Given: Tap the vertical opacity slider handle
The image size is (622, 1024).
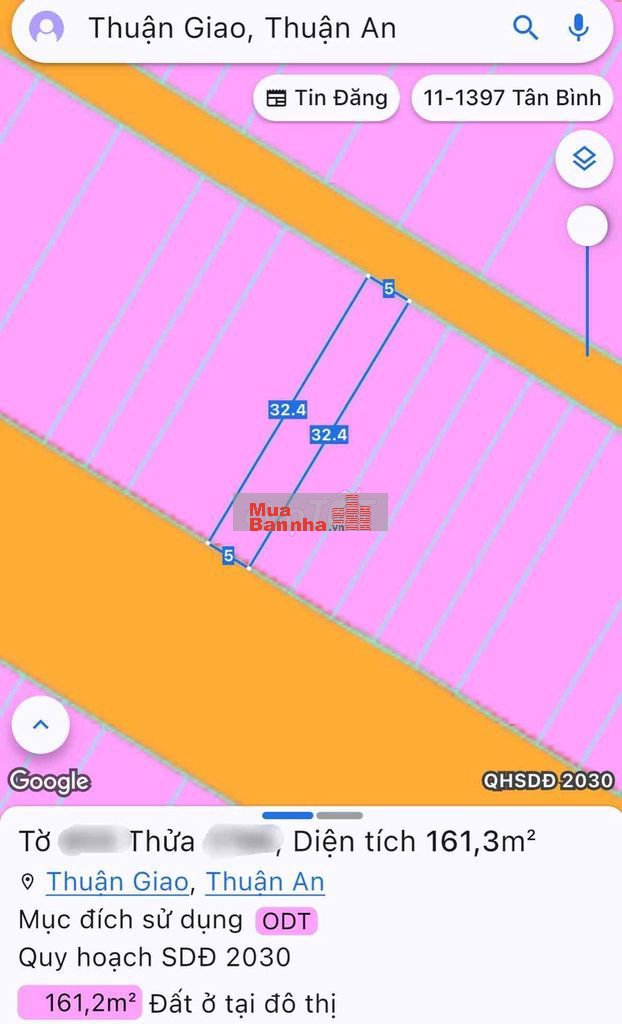Looking at the screenshot, I should pyautogui.click(x=587, y=227).
